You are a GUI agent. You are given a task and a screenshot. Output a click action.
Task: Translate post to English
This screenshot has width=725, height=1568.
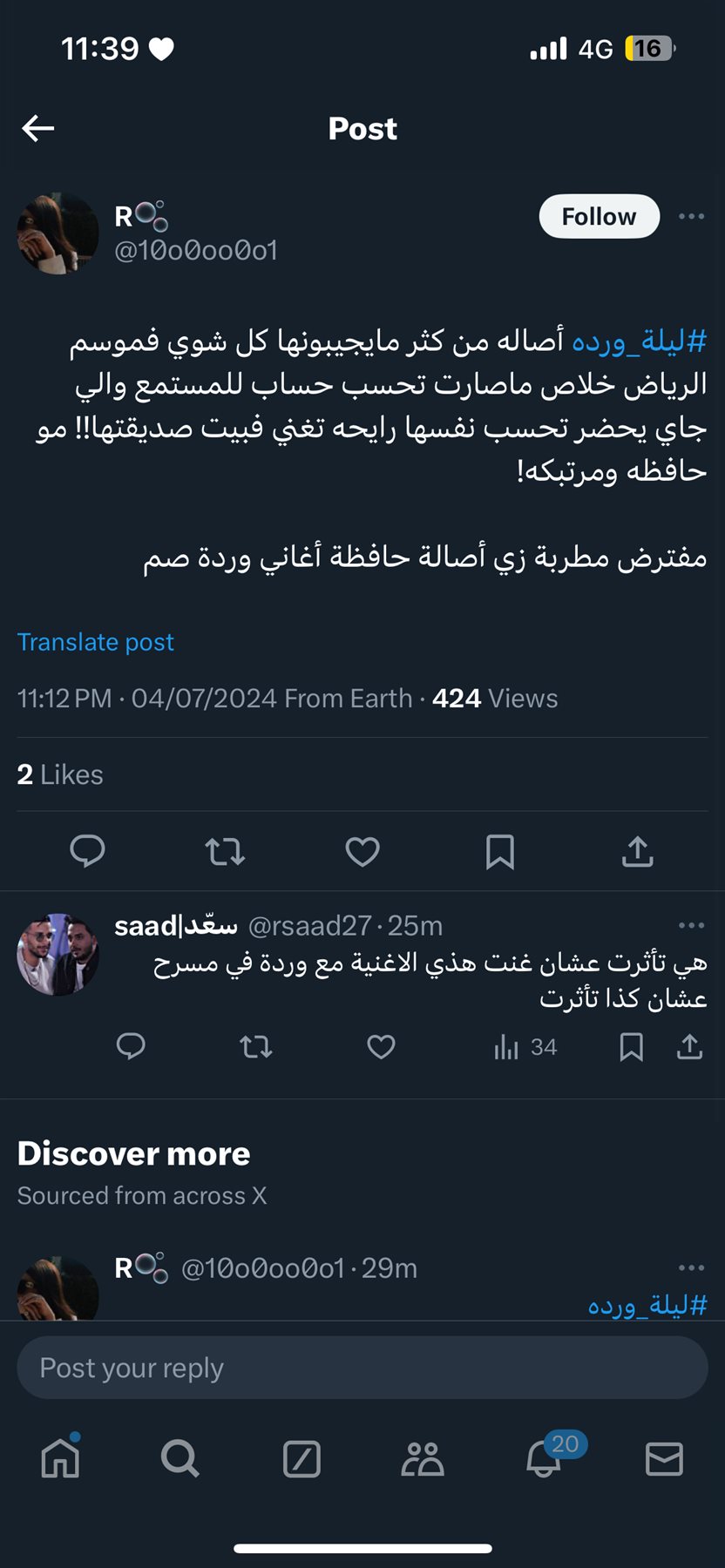coord(96,642)
